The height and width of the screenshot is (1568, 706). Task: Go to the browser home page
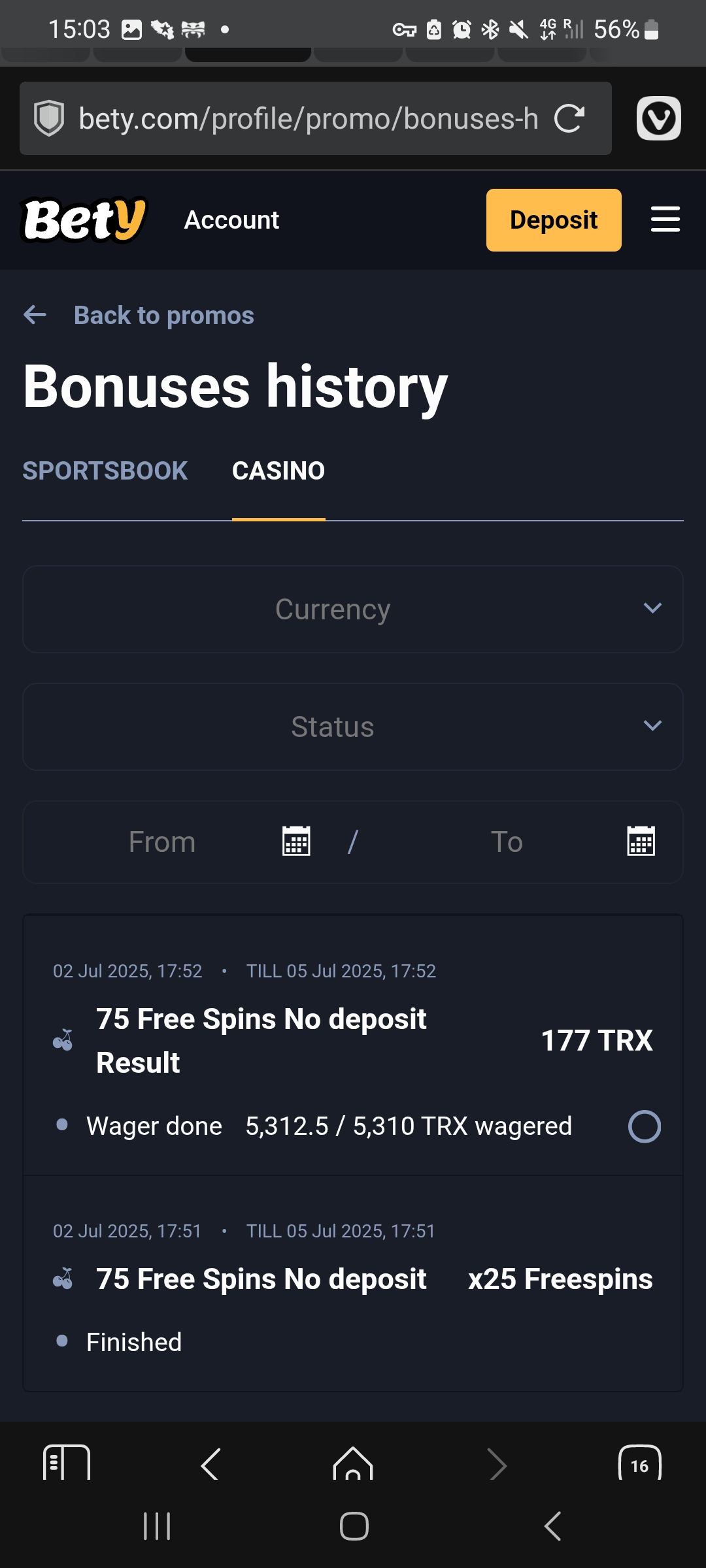353,1465
